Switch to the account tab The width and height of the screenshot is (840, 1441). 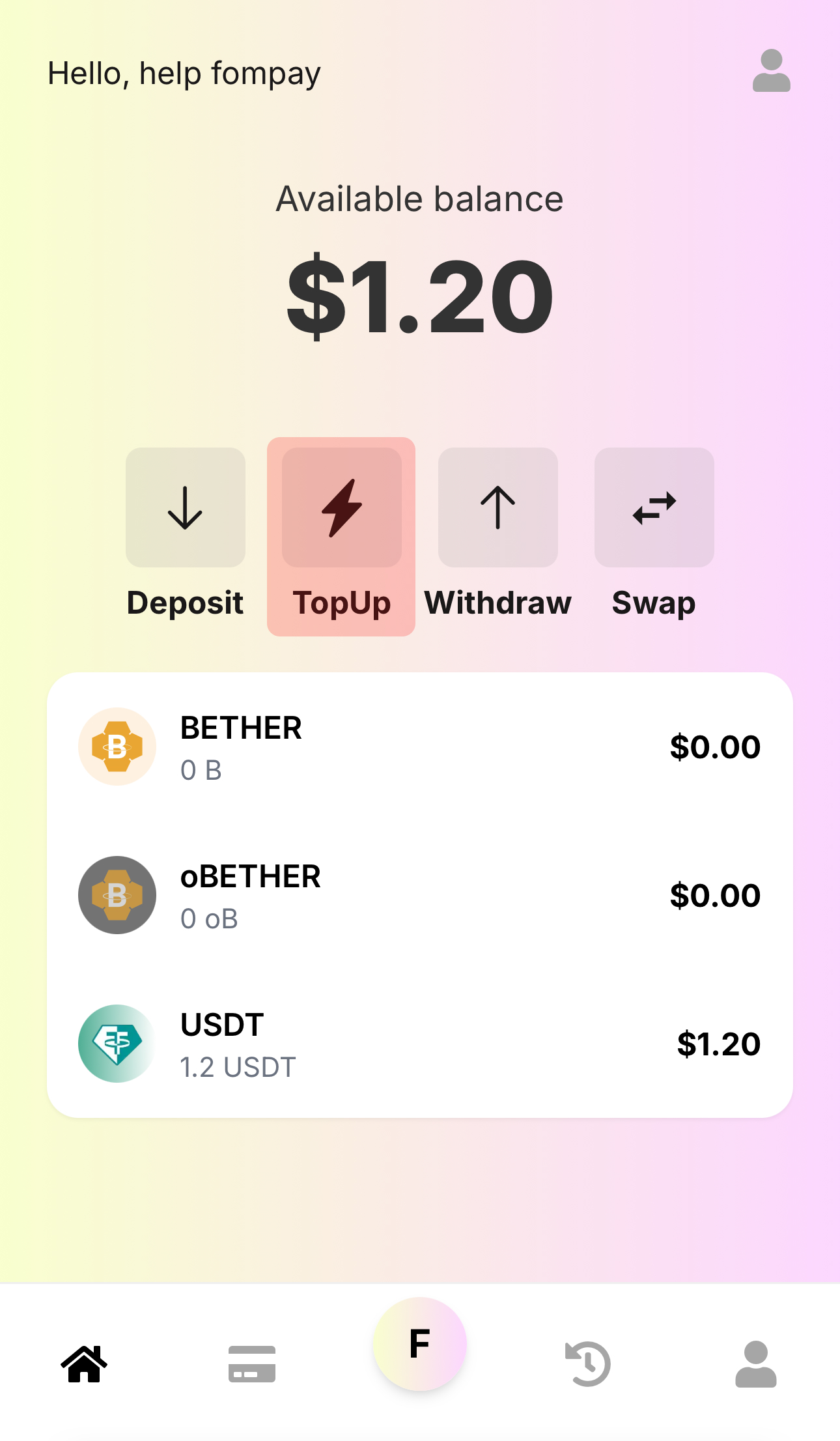(755, 1363)
